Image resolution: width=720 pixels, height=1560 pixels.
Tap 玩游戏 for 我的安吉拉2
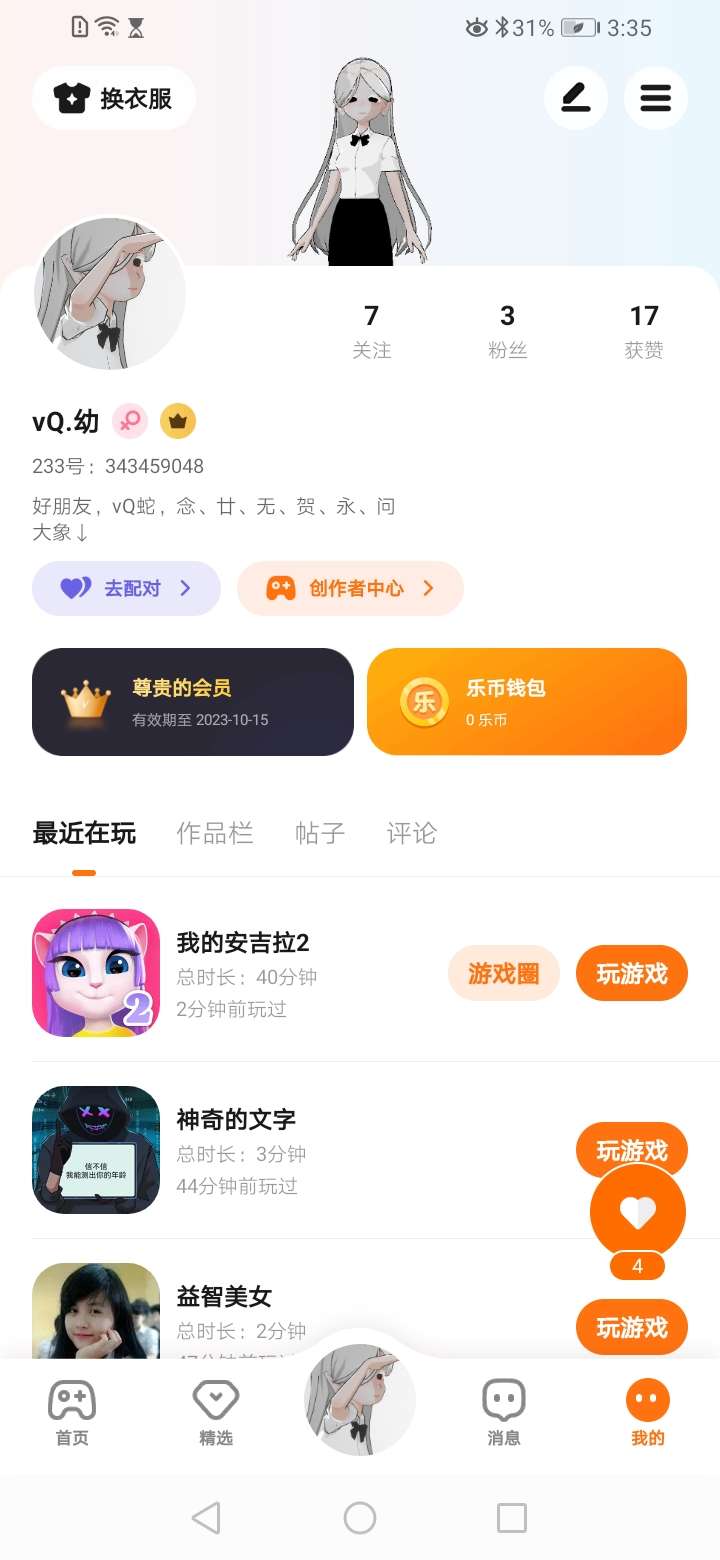[x=631, y=973]
